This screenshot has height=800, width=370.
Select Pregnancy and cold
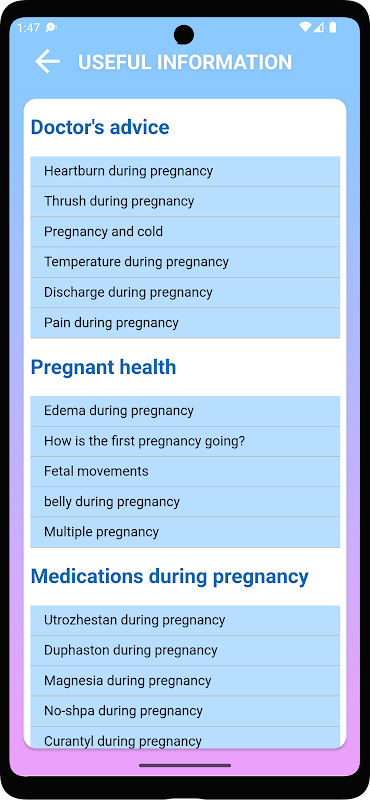[x=185, y=232]
